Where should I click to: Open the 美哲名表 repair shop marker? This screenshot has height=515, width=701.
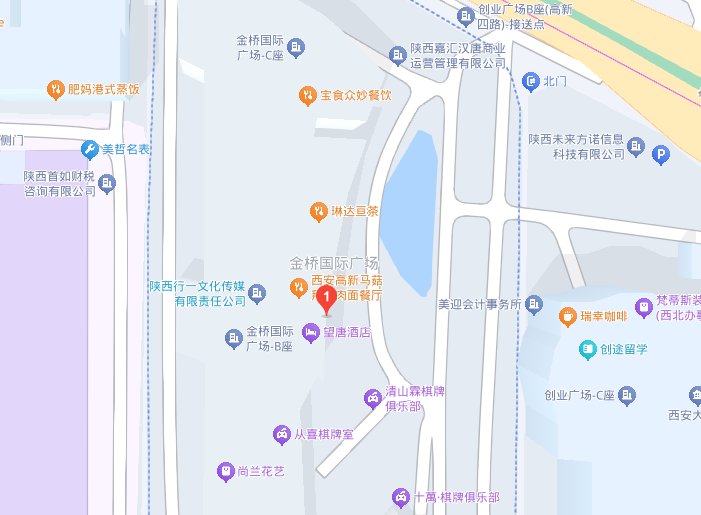coord(90,149)
